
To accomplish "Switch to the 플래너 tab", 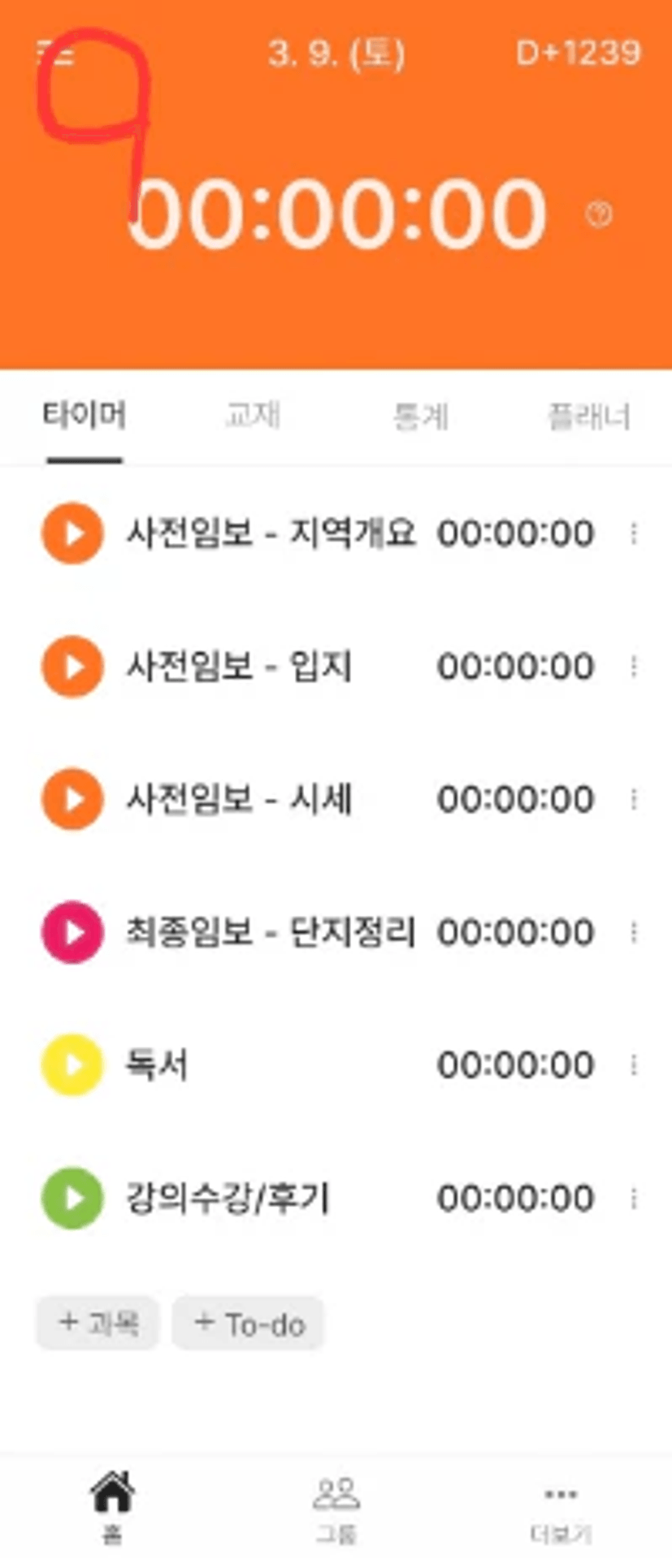I will point(588,417).
